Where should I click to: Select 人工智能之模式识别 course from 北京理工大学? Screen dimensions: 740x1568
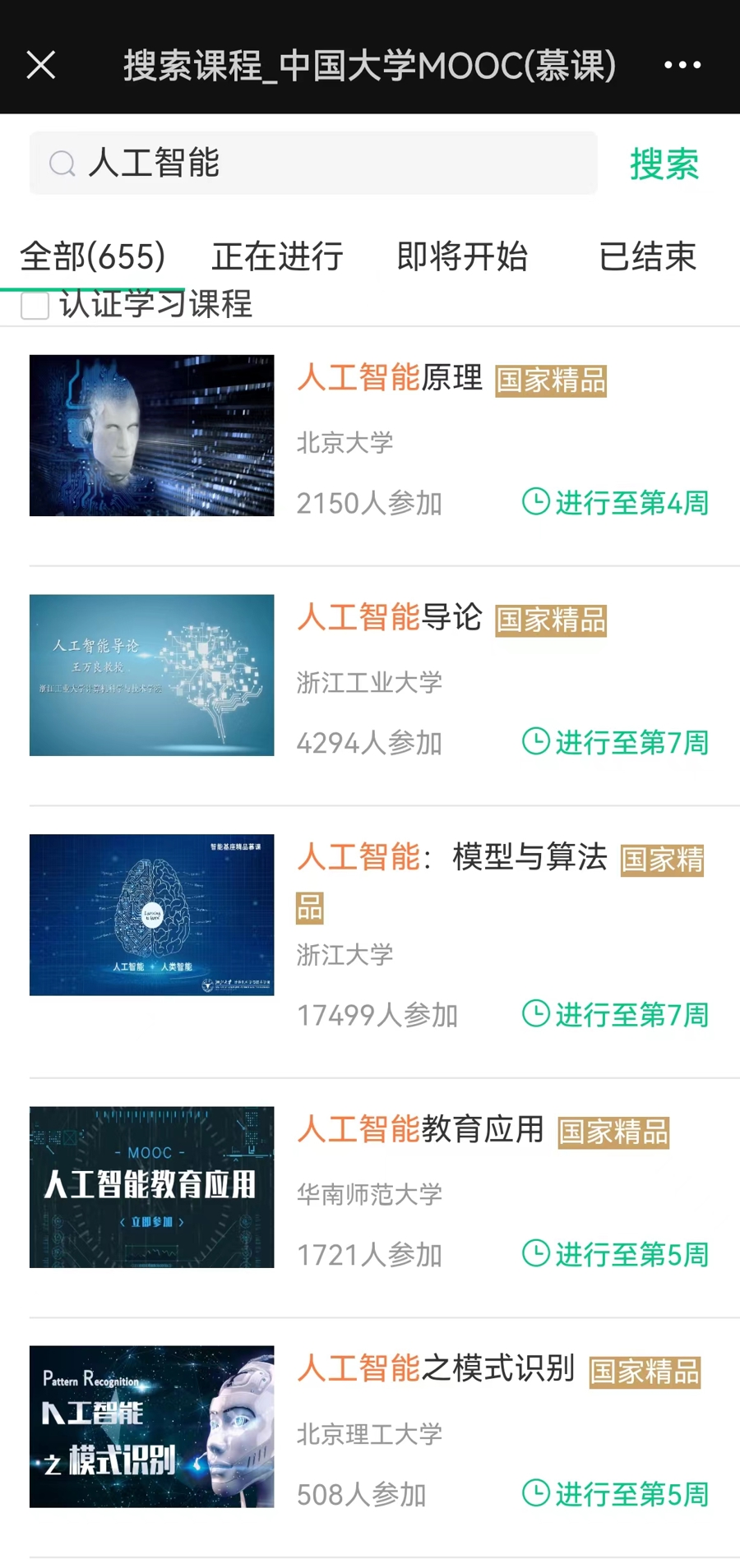point(435,1369)
